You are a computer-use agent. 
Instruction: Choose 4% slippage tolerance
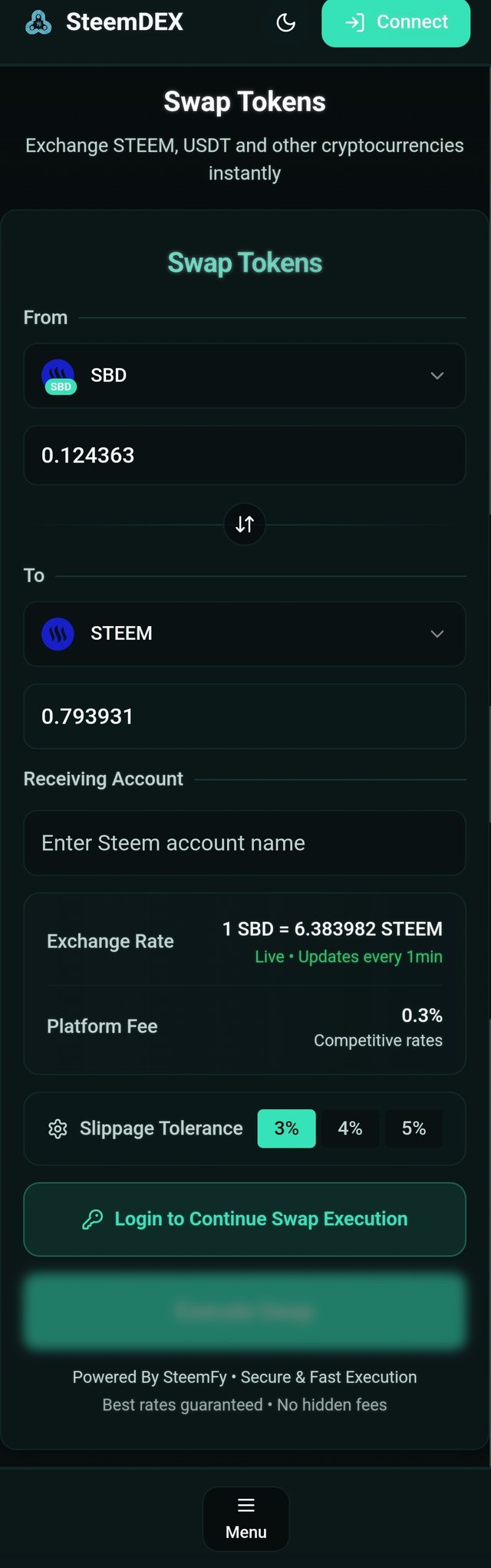tap(350, 1128)
